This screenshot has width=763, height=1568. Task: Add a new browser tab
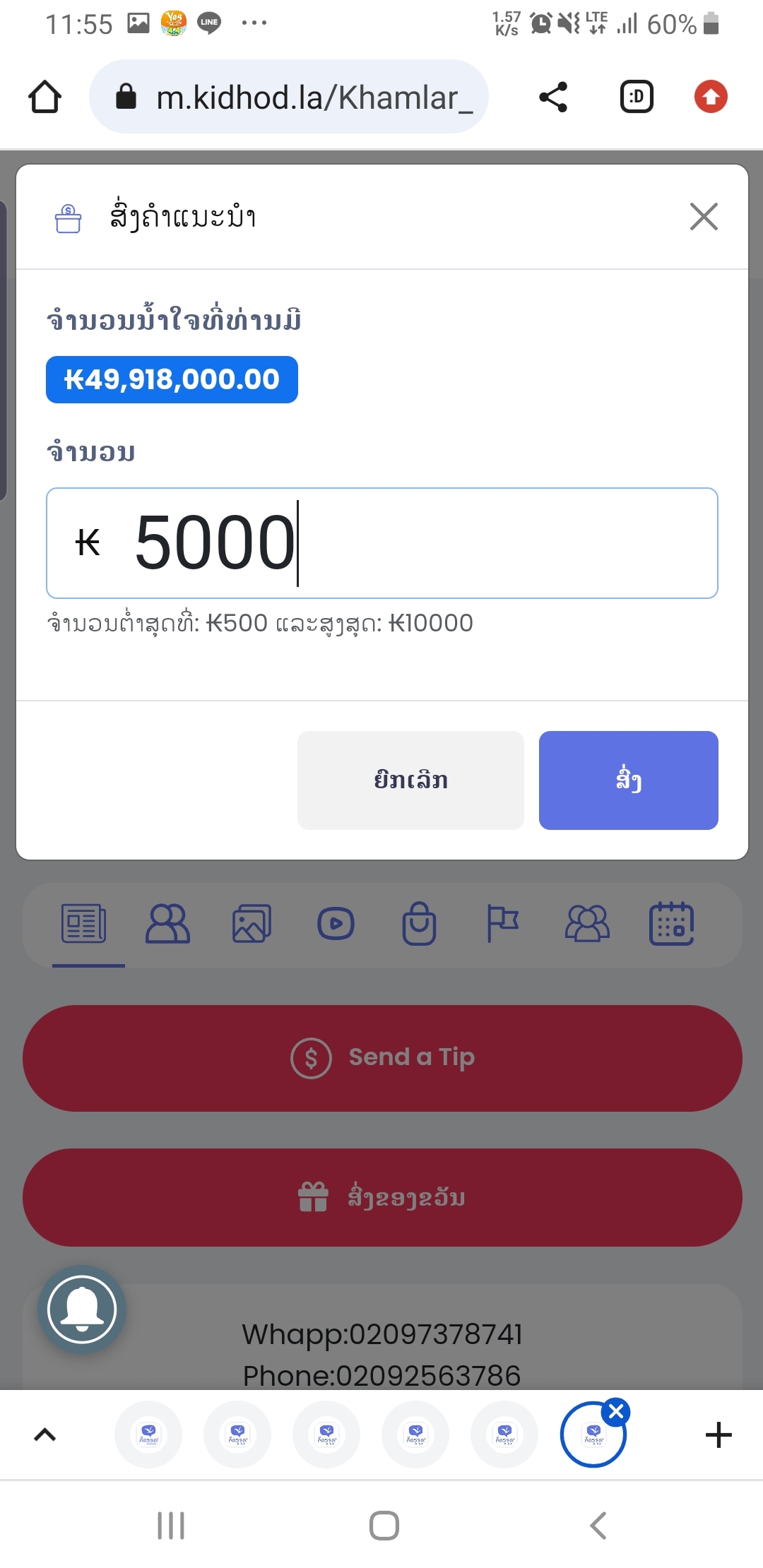[718, 1435]
